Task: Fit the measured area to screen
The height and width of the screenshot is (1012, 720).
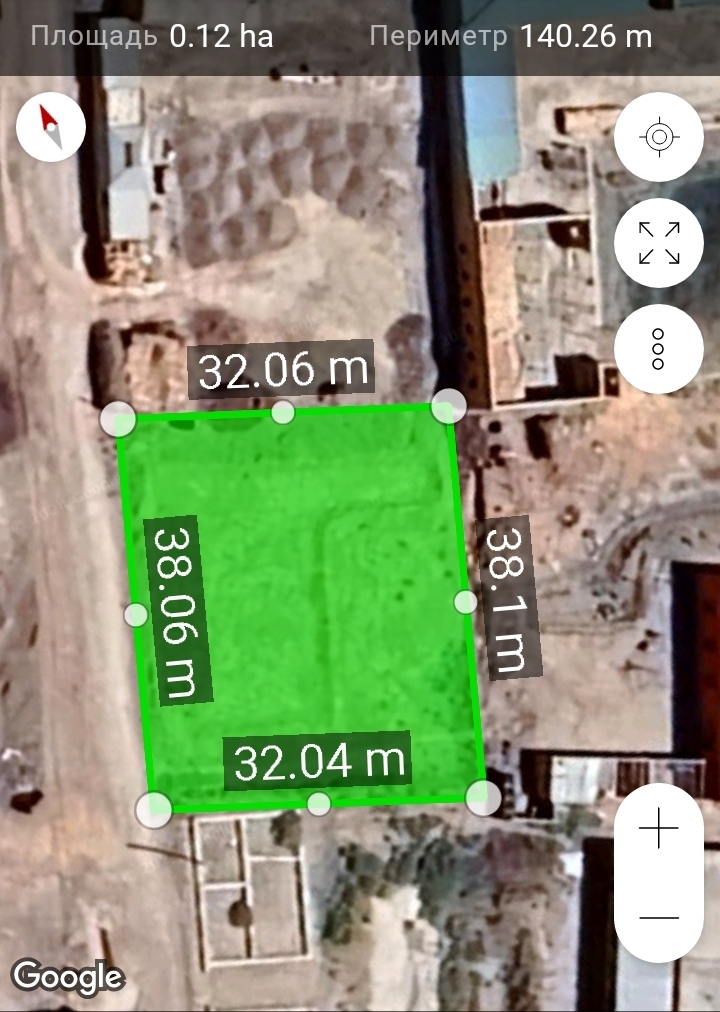Action: pos(658,243)
